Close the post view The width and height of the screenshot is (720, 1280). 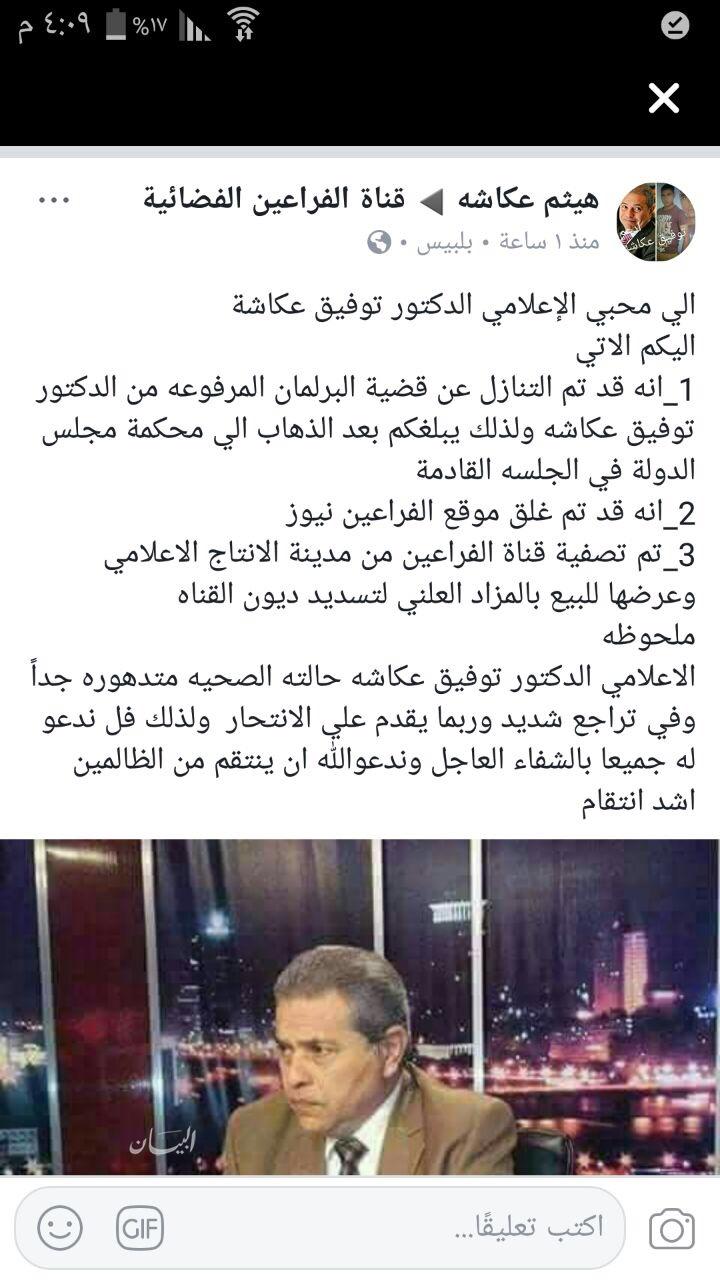tap(663, 98)
